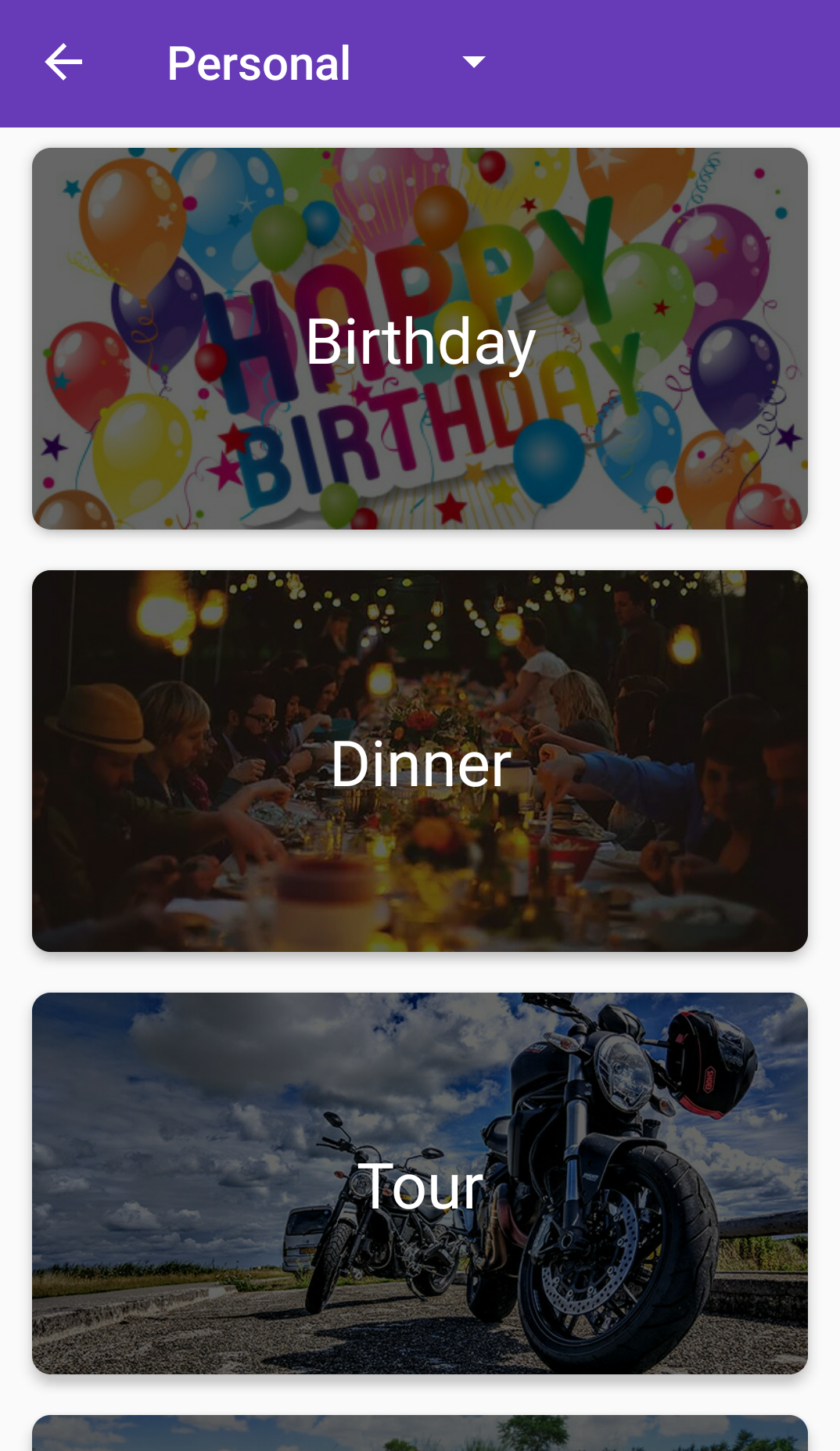Tap the partially visible card at the bottom
Viewport: 840px width, 1451px height.
420,1435
